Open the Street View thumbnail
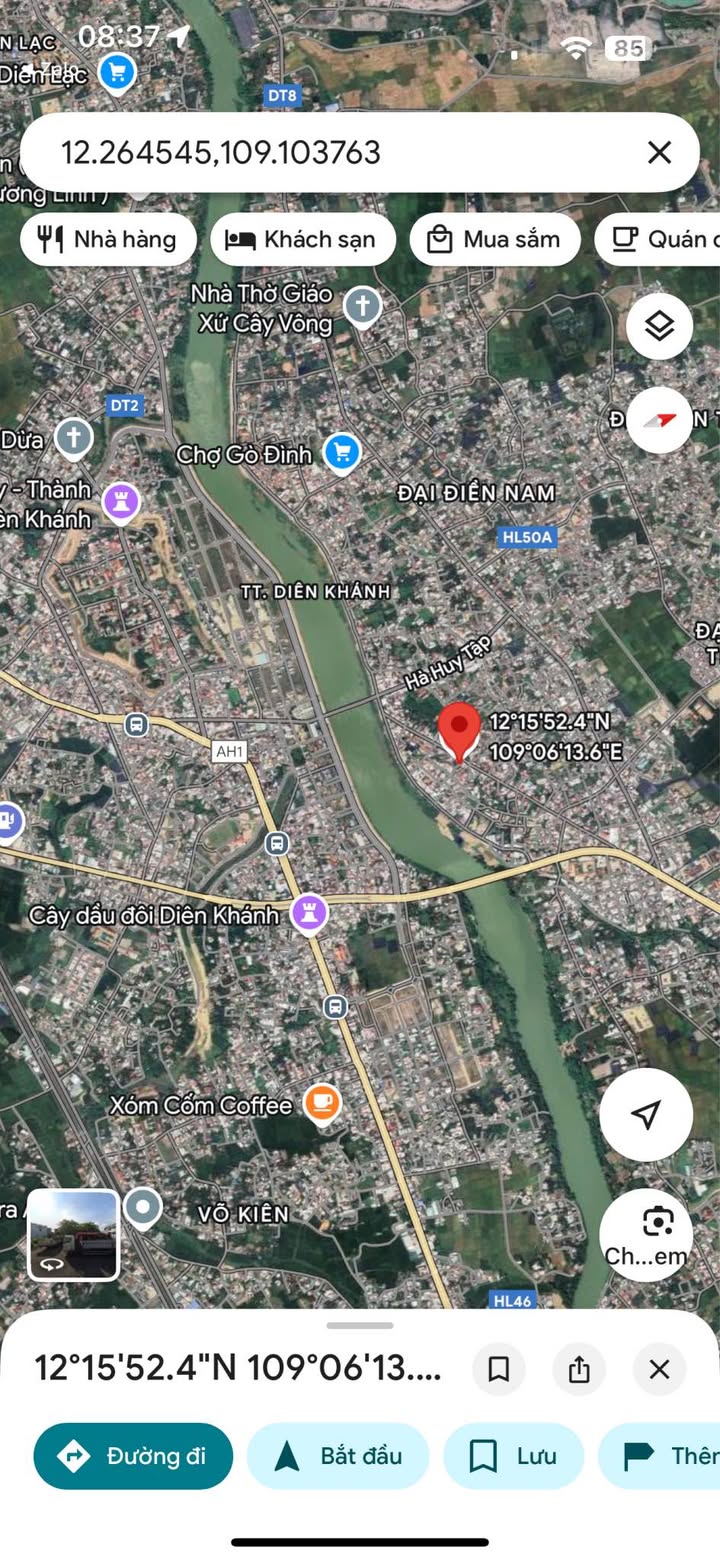This screenshot has width=720, height=1560. pos(73,1235)
